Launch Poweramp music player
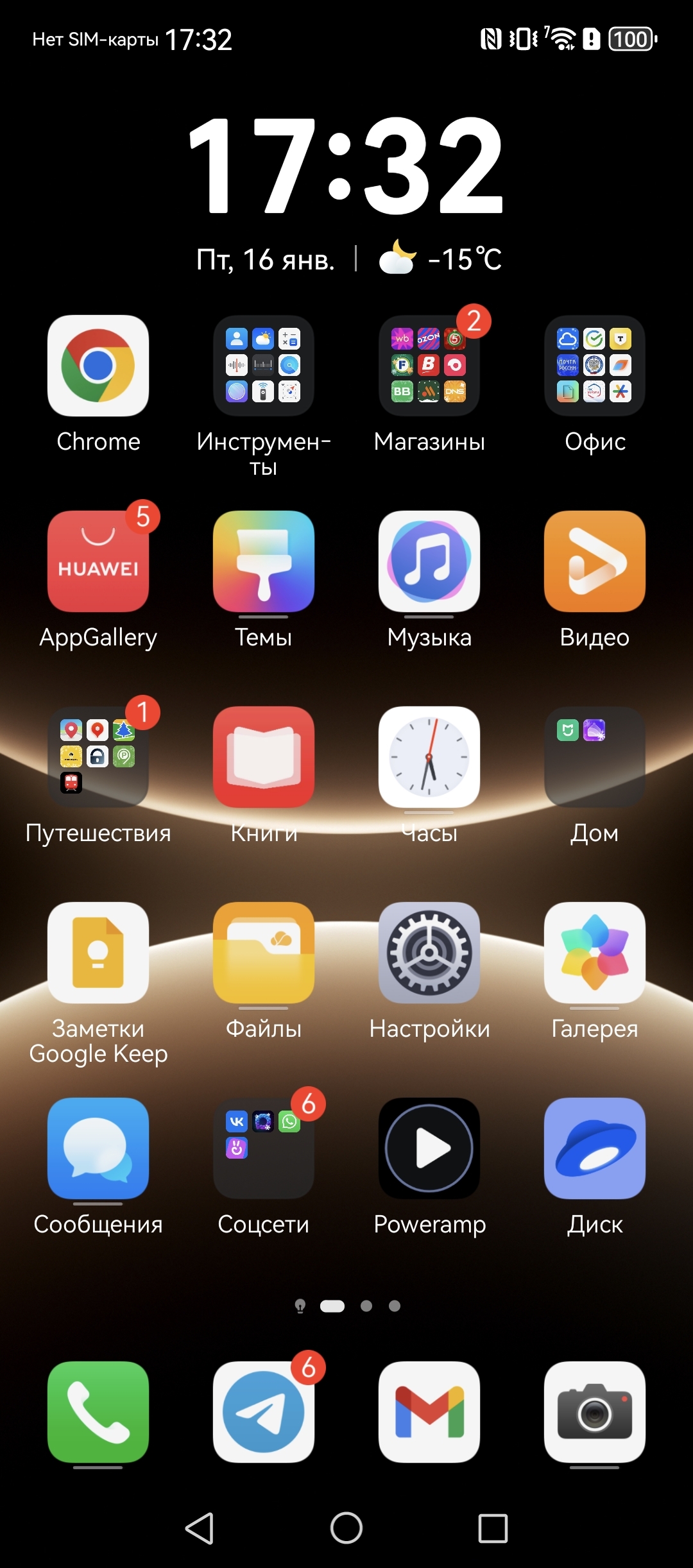This screenshot has height=1568, width=693. tap(429, 1148)
